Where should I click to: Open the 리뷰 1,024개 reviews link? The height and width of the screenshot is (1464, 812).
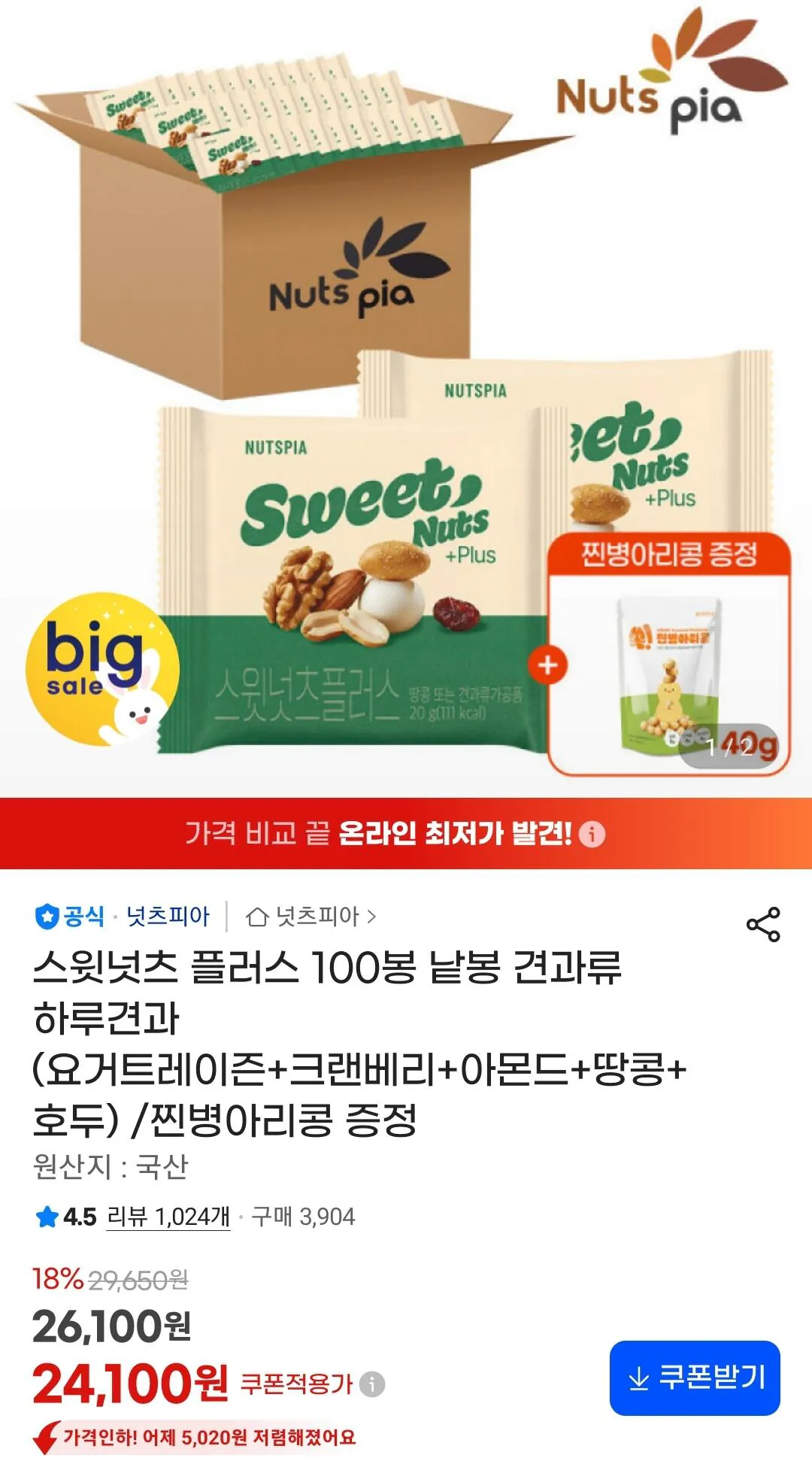tap(168, 1216)
